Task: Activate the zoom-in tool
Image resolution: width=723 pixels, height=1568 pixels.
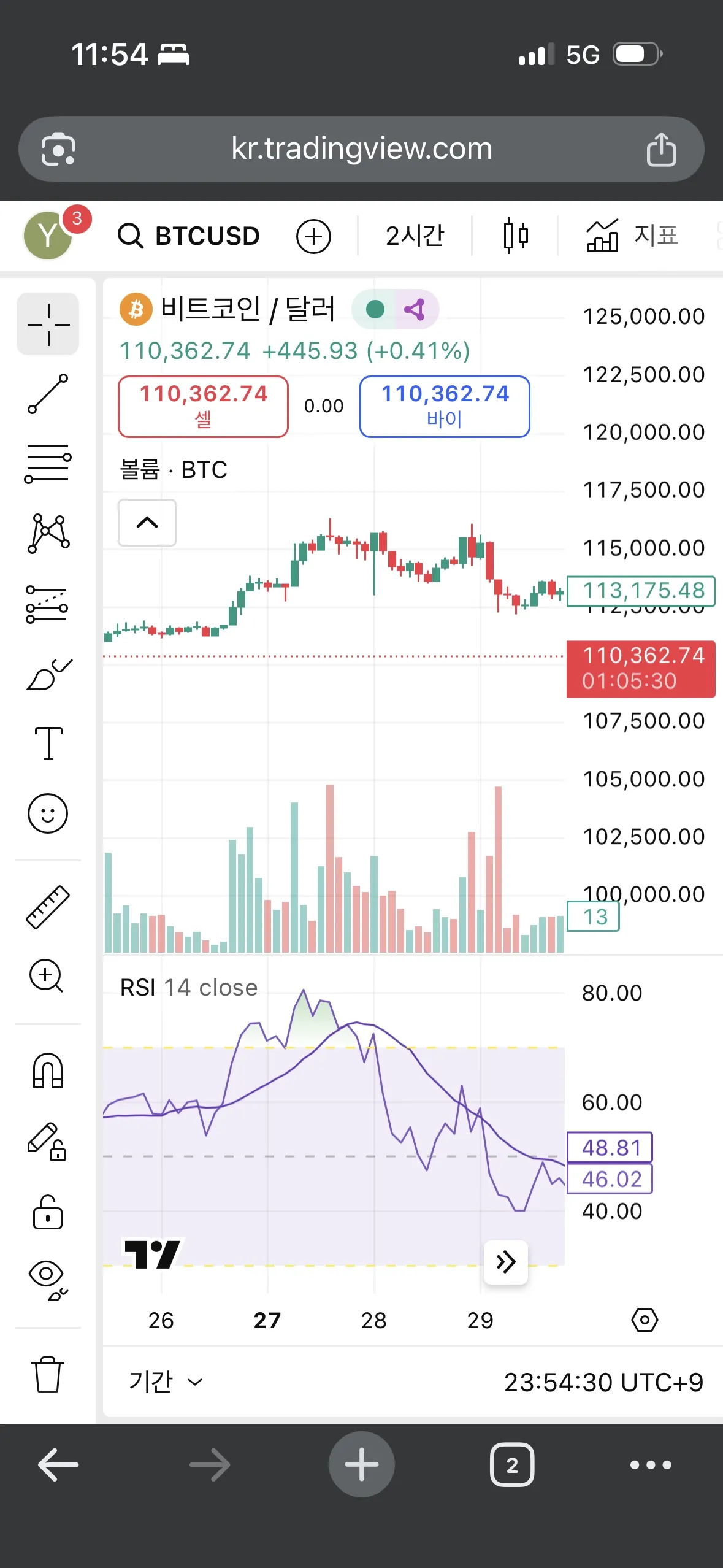Action: coord(47,975)
